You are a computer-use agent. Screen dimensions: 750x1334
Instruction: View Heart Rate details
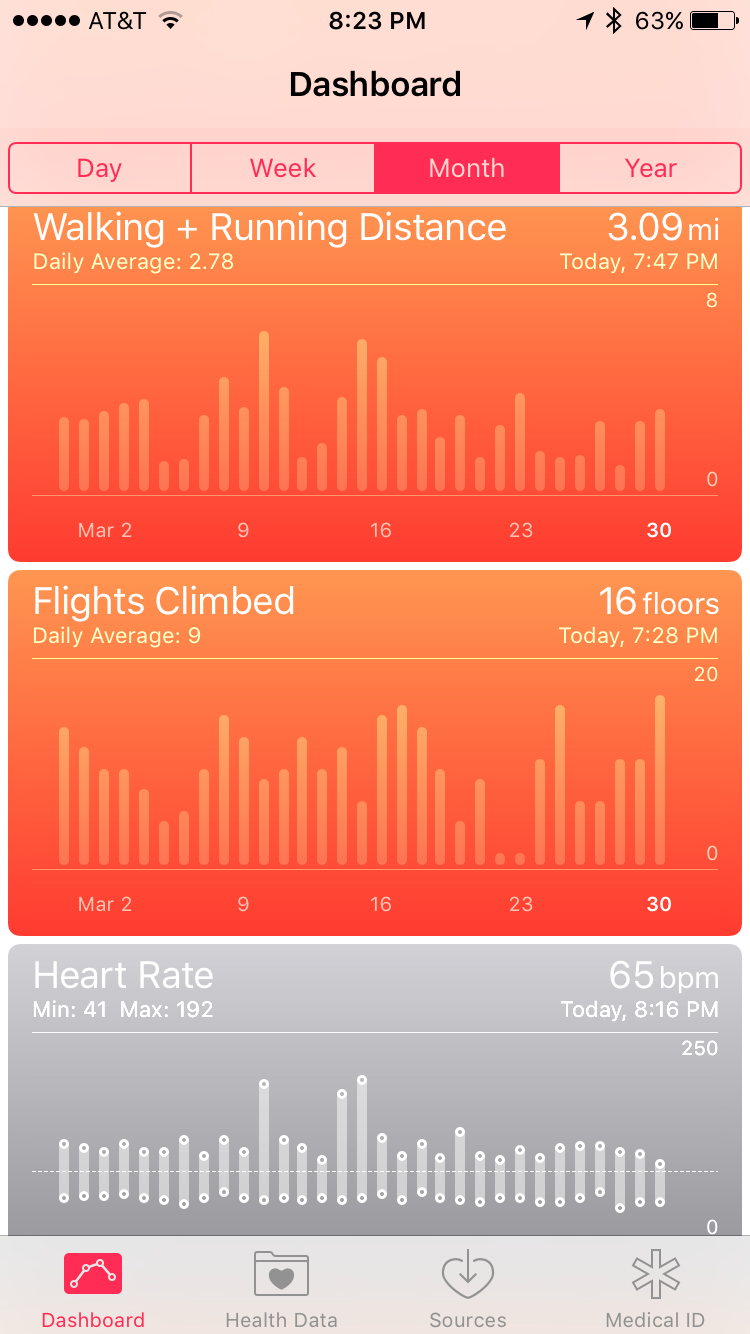[375, 1090]
